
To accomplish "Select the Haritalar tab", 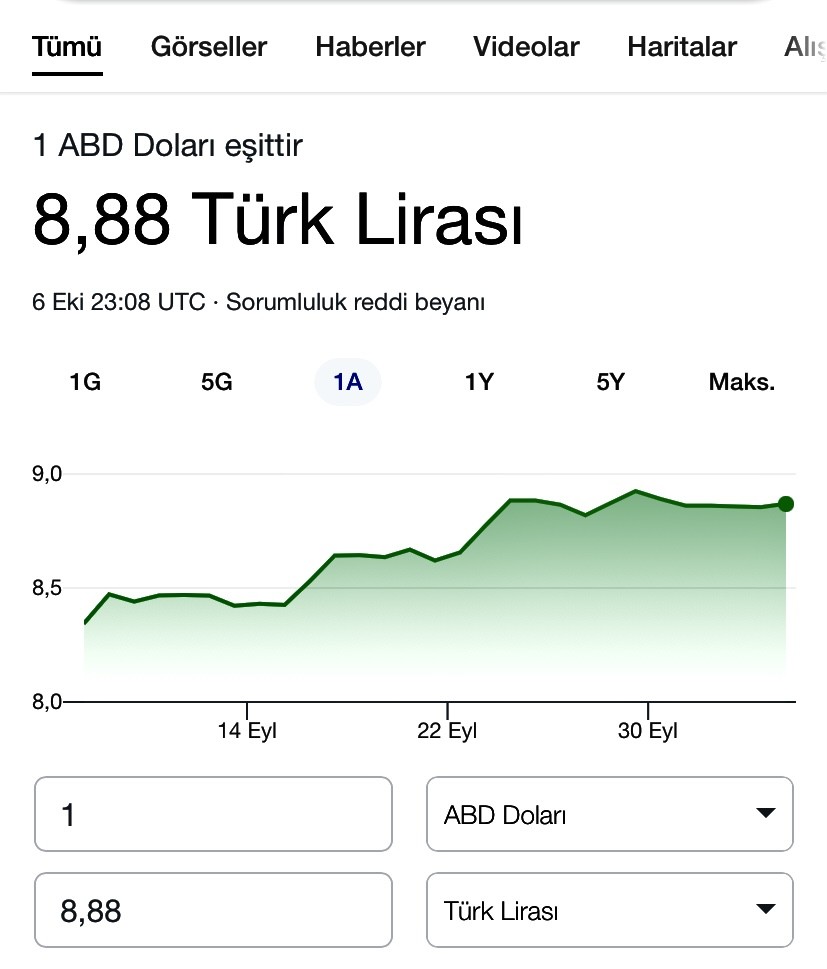I will [682, 47].
